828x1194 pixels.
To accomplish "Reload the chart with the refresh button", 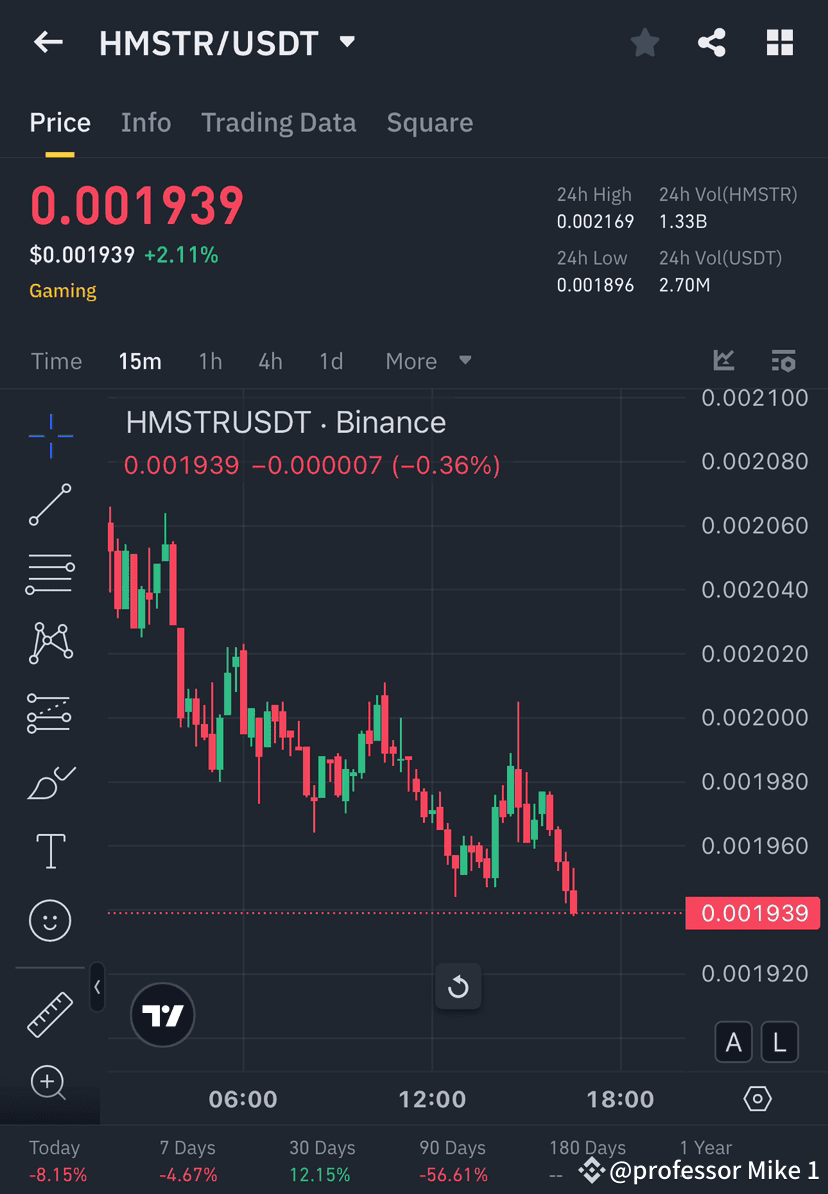I will point(459,987).
